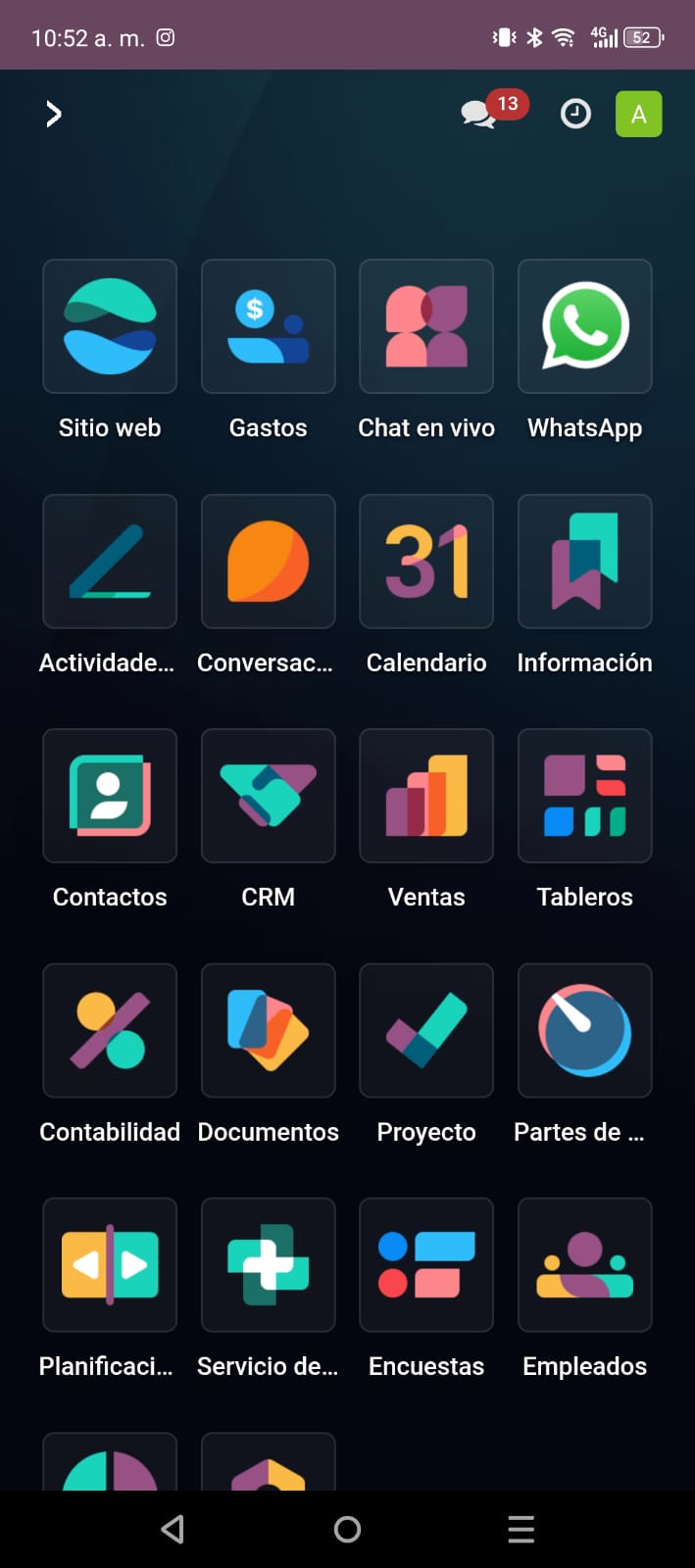Screen dimensions: 695x1568
Task: Launch the Sitio web app
Action: pyautogui.click(x=110, y=326)
